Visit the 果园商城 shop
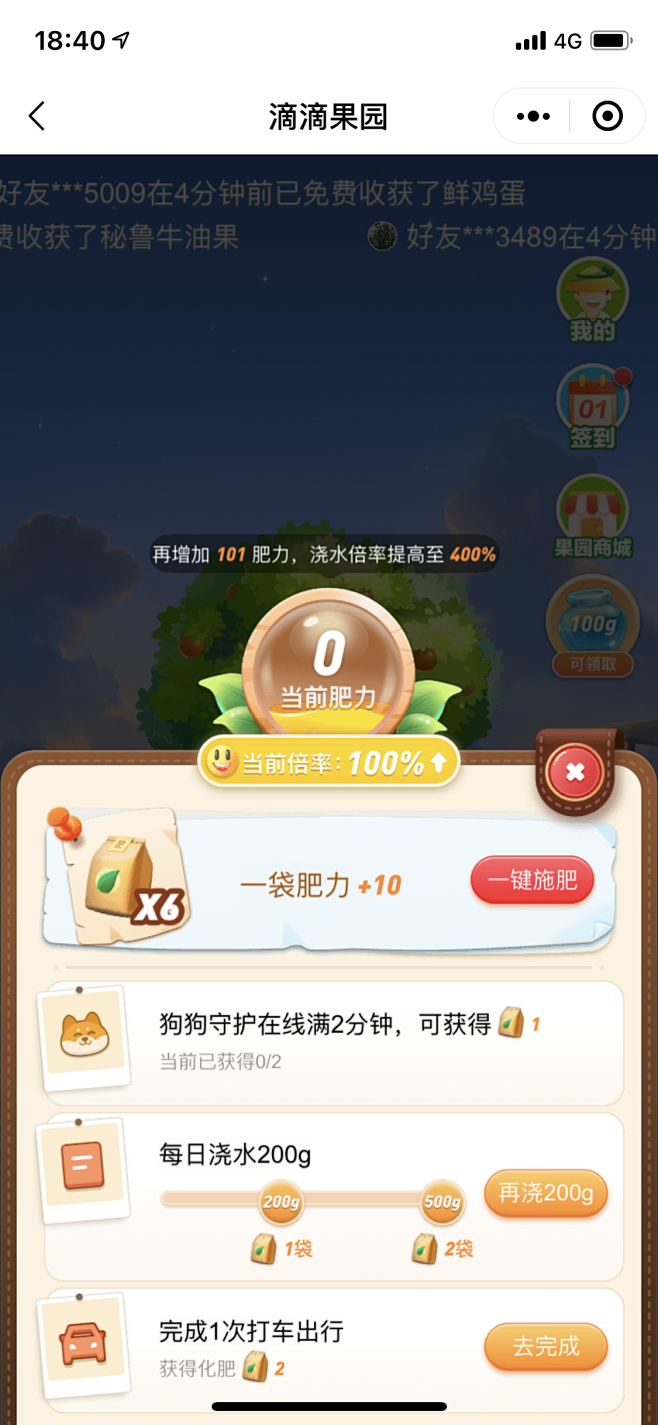658x1425 pixels. click(592, 517)
